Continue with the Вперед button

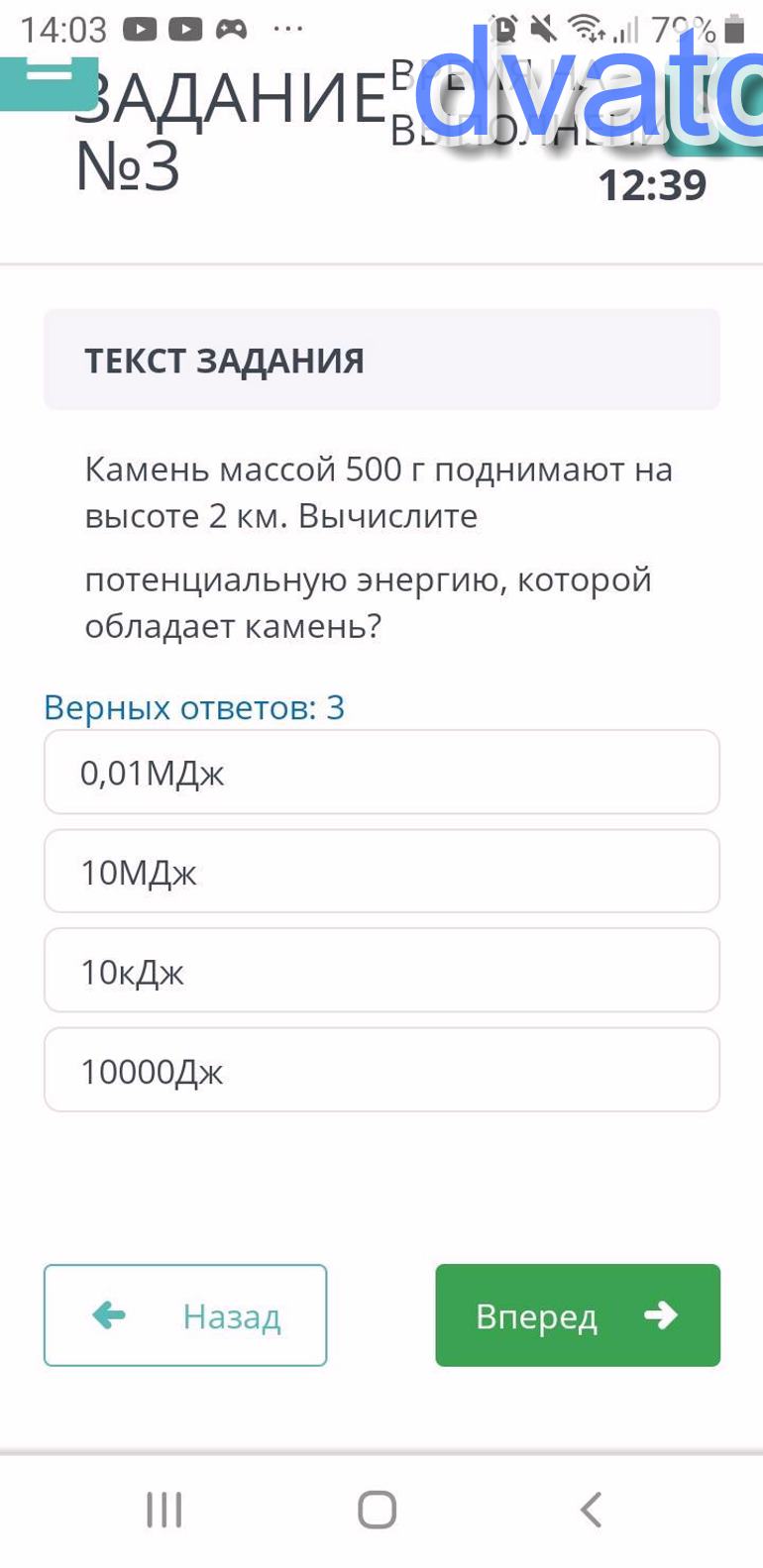[578, 1315]
